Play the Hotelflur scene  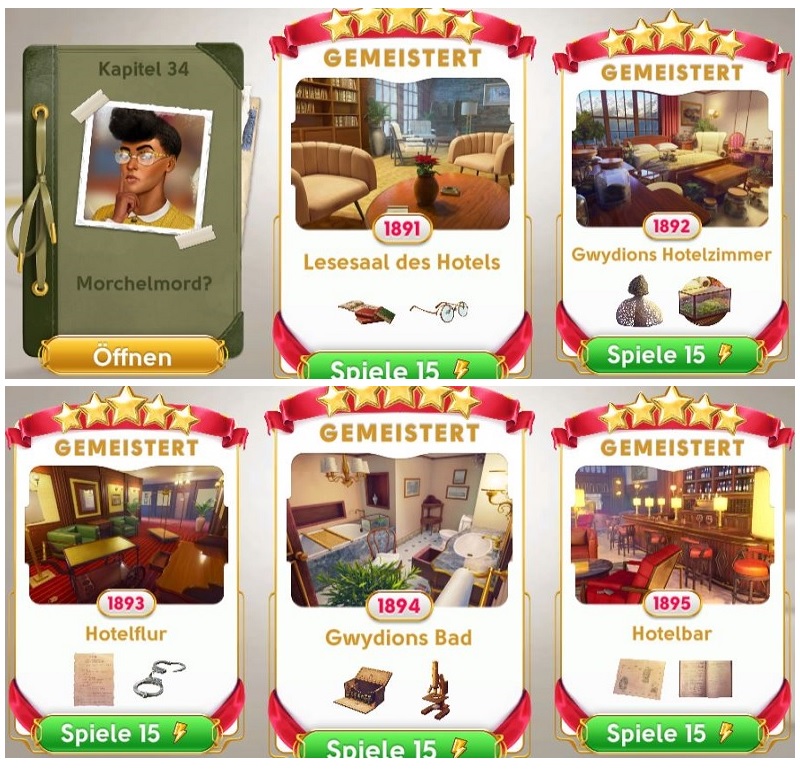pos(125,733)
